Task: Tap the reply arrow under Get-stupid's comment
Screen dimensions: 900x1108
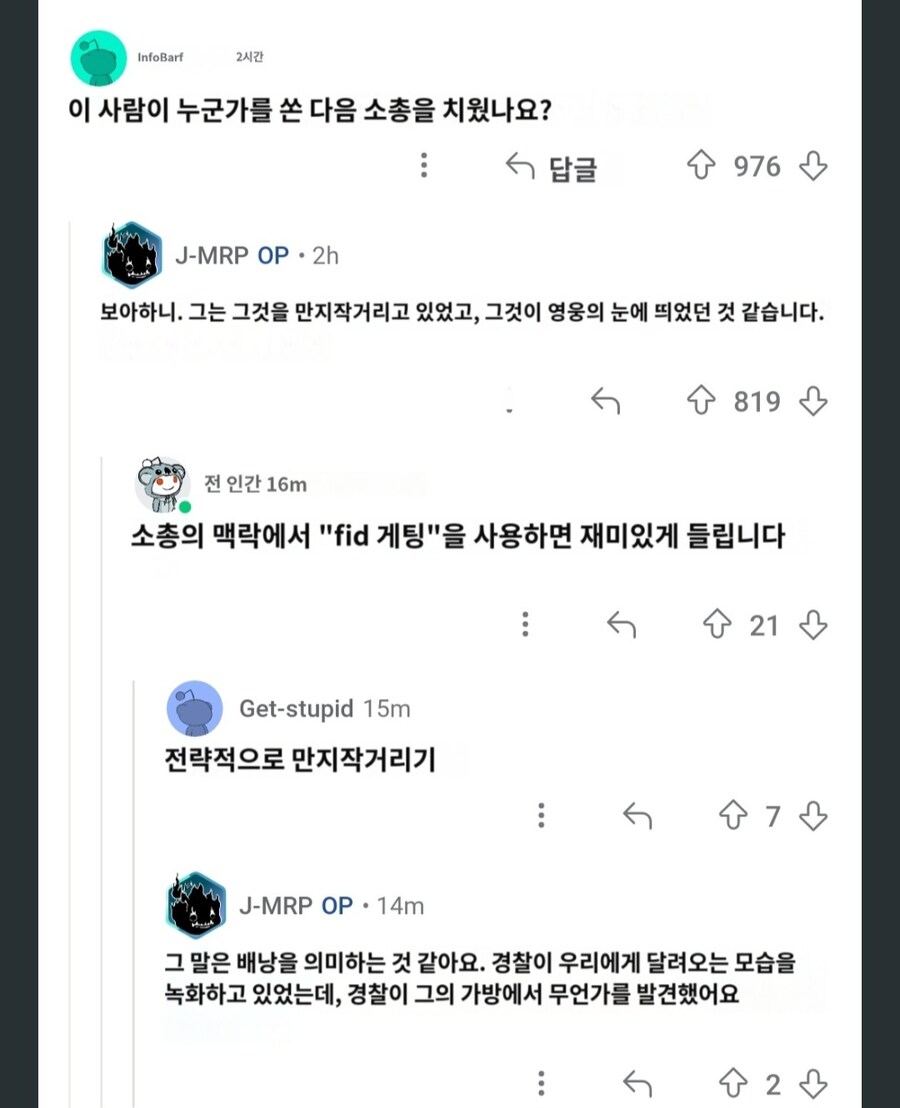Action: tap(638, 816)
